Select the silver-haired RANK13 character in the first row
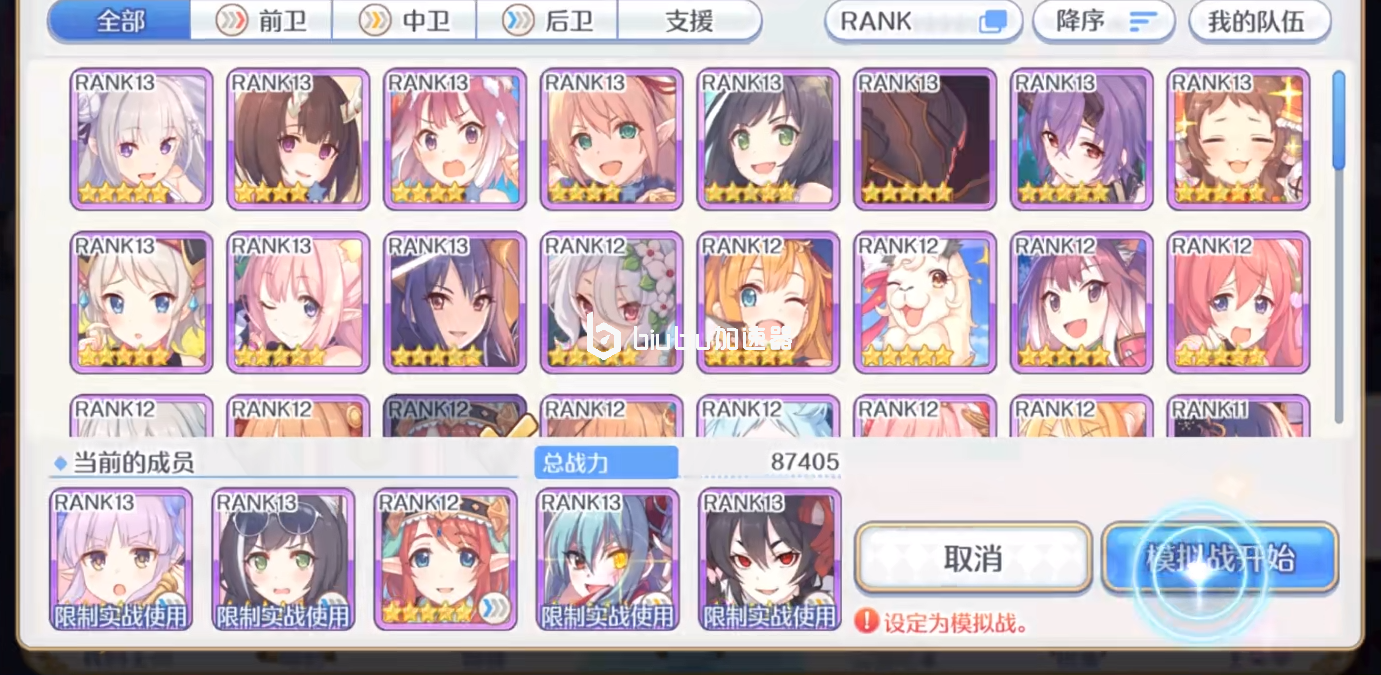The width and height of the screenshot is (1381, 675). (141, 139)
